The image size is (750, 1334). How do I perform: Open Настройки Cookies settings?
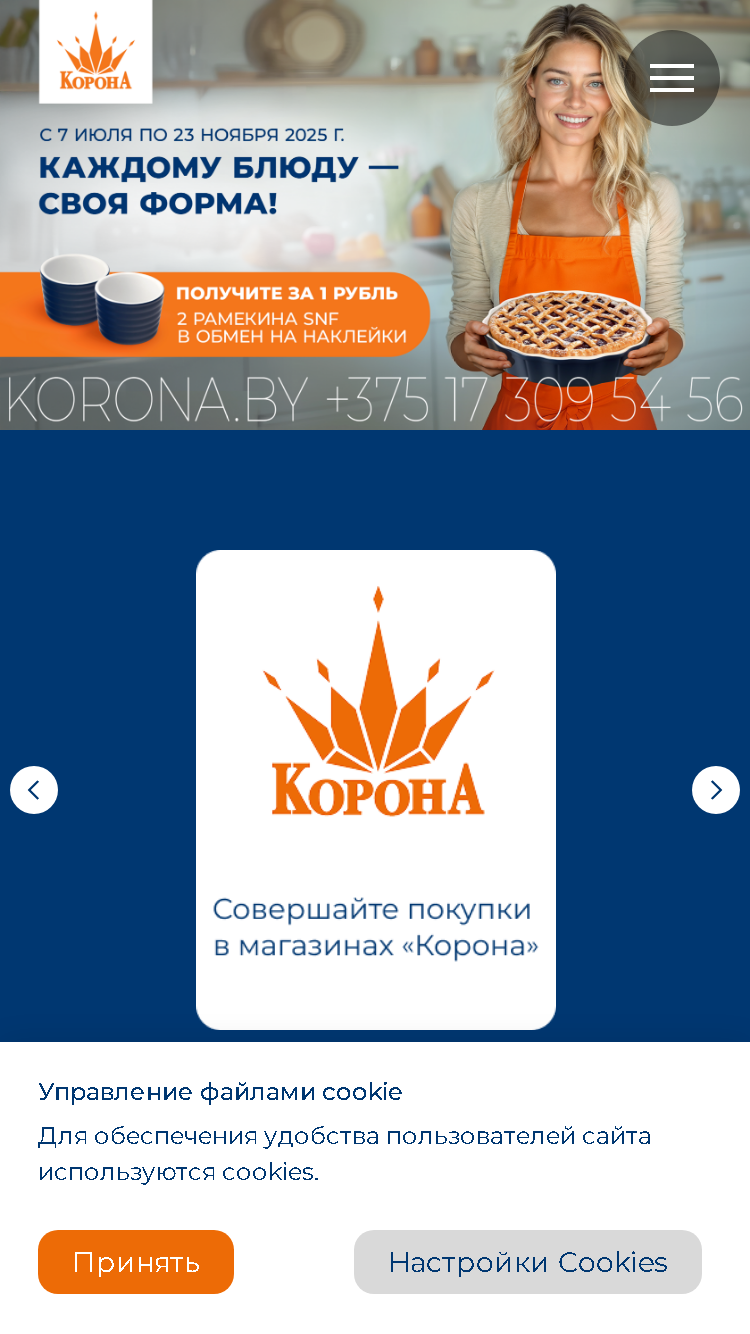[x=528, y=1262]
